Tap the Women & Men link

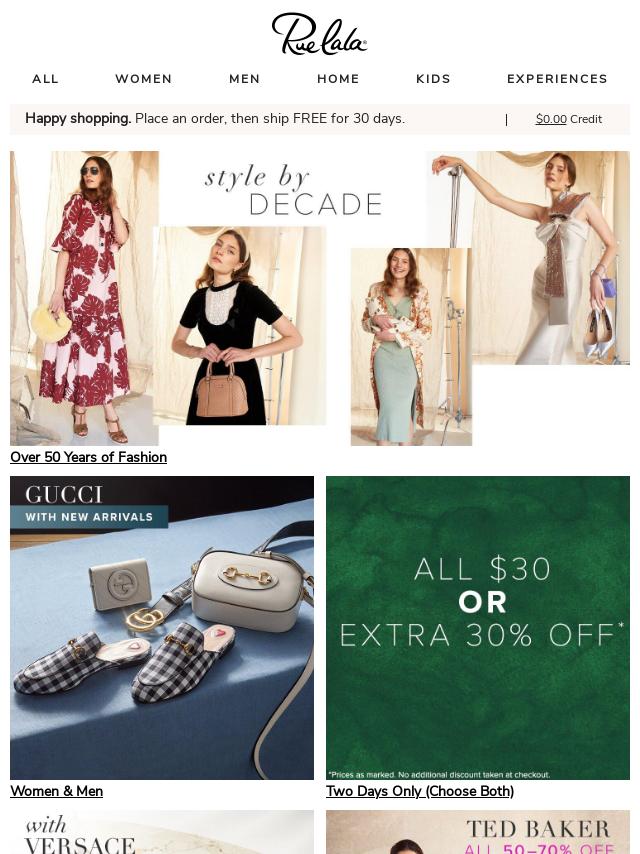coord(56,791)
